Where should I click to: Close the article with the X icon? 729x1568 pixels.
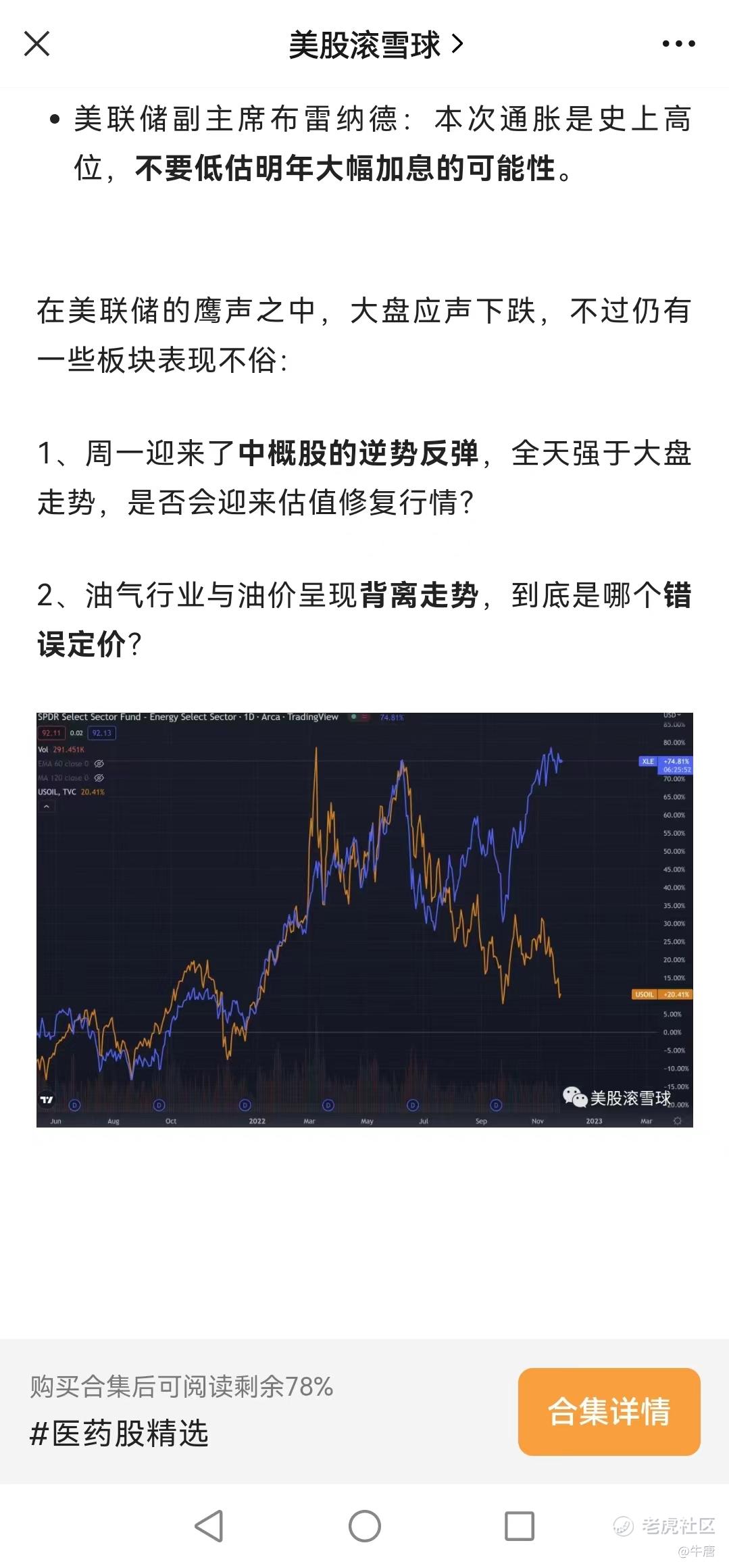[x=38, y=45]
